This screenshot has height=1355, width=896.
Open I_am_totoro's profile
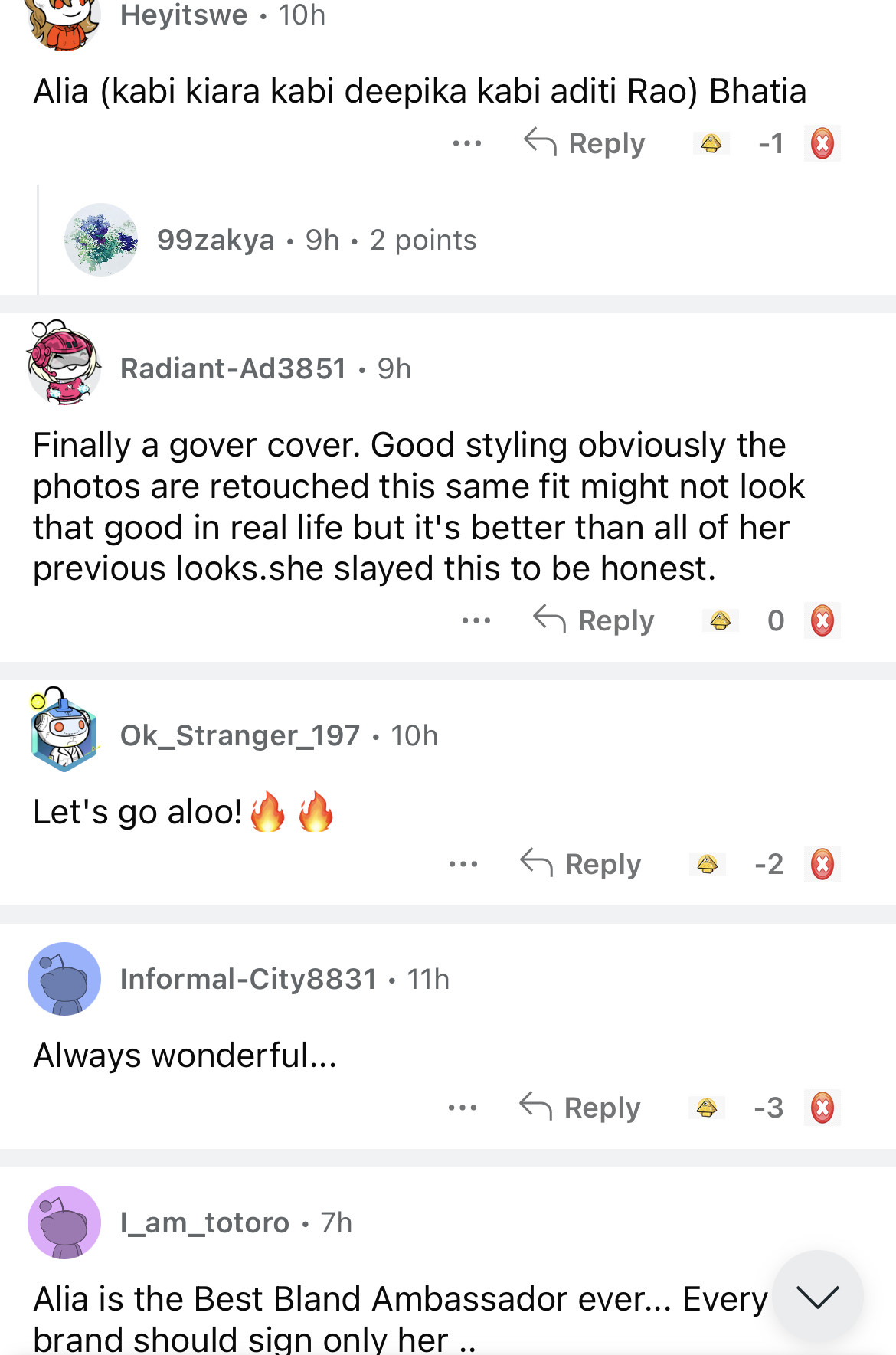click(x=204, y=1222)
